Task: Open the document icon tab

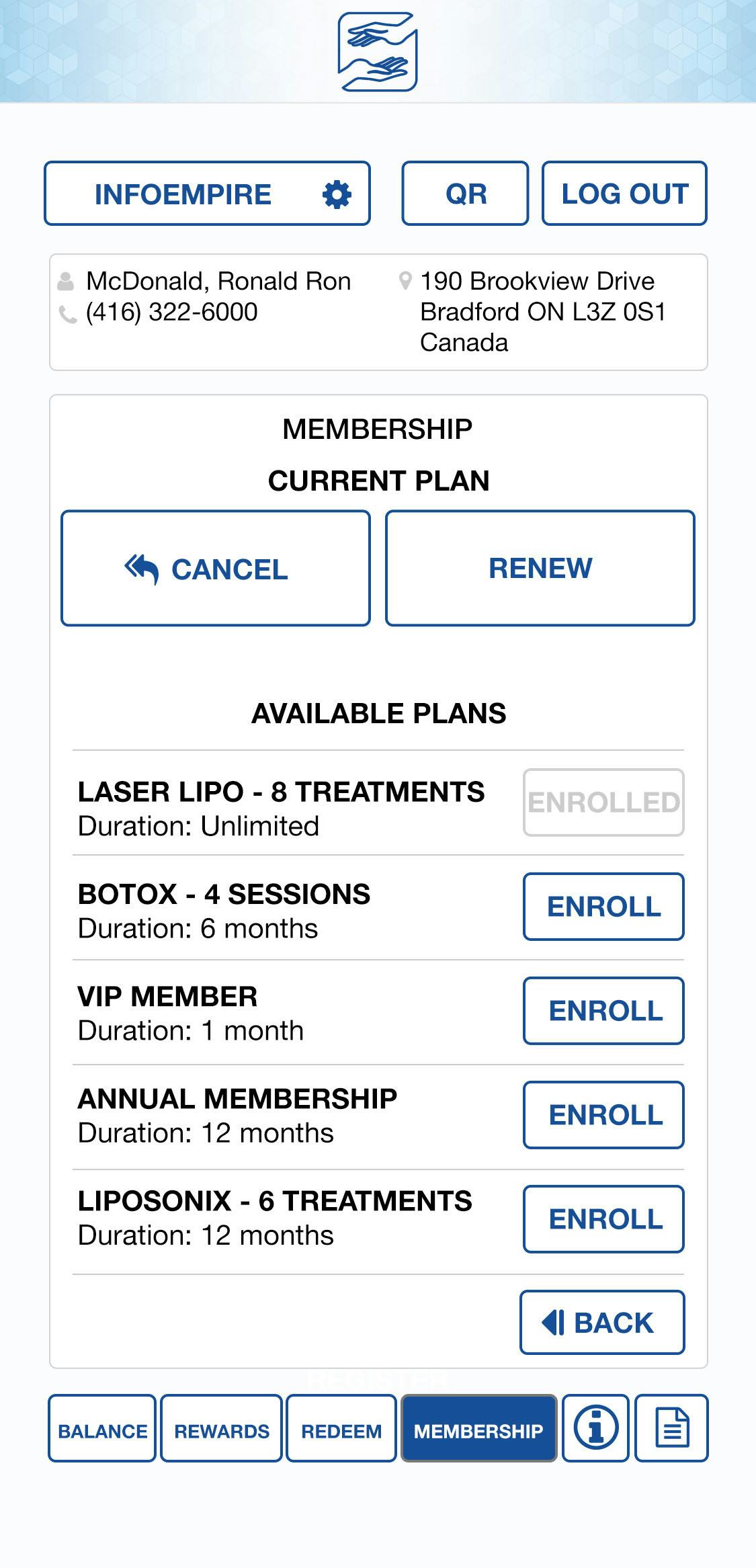Action: click(x=671, y=1429)
